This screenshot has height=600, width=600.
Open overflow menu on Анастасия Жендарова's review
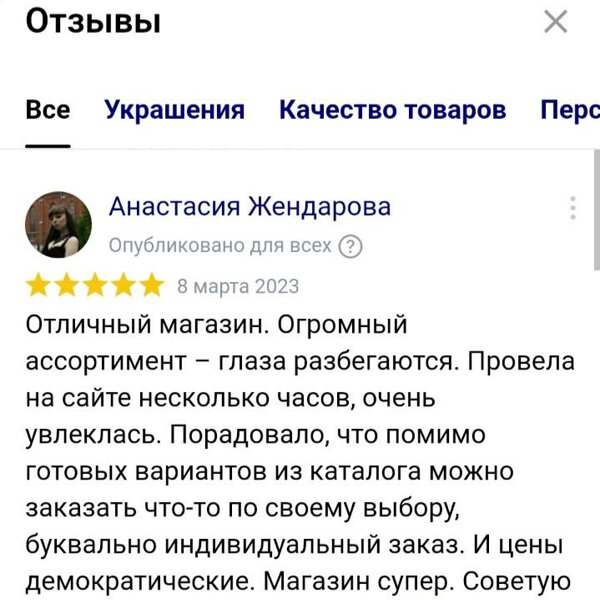[572, 208]
